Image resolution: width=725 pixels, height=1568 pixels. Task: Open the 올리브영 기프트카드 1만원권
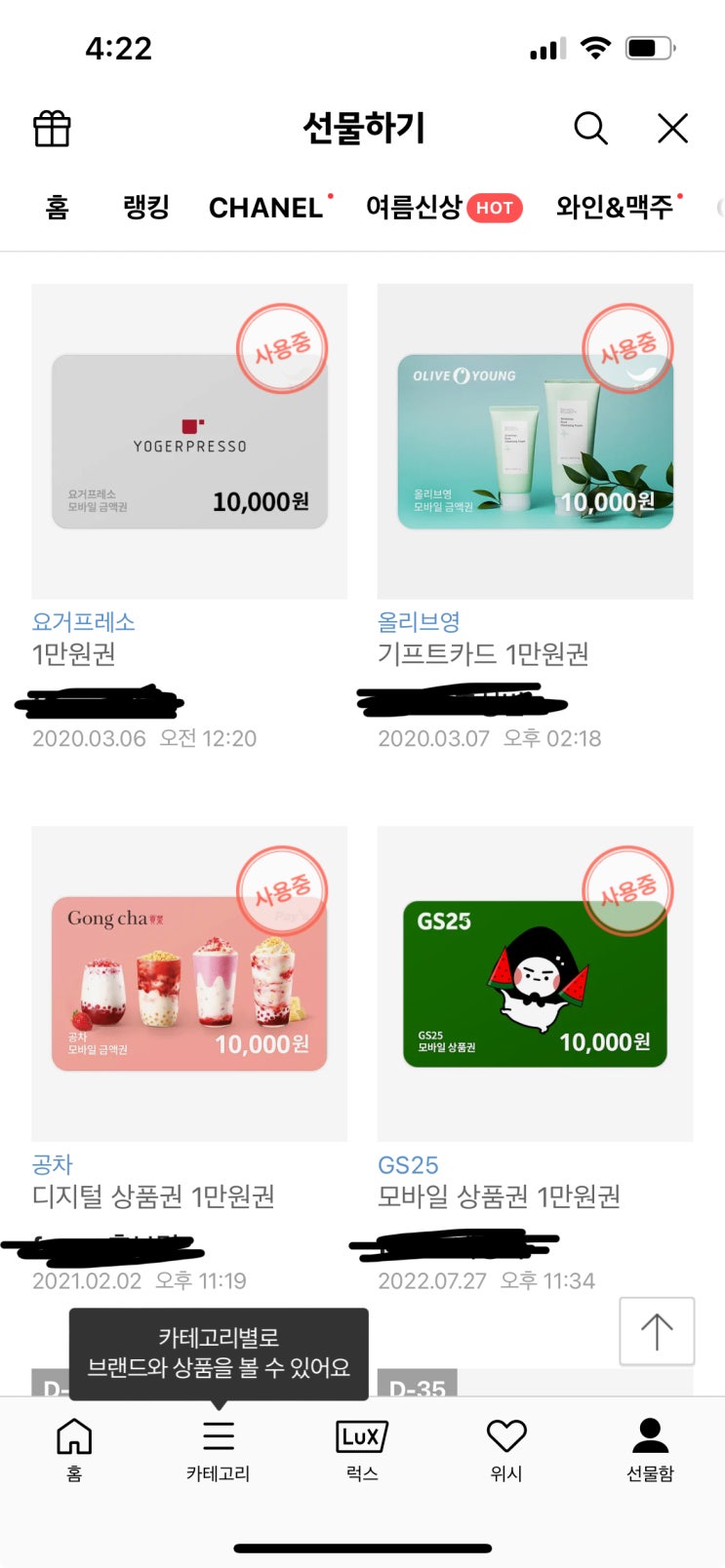(x=535, y=442)
